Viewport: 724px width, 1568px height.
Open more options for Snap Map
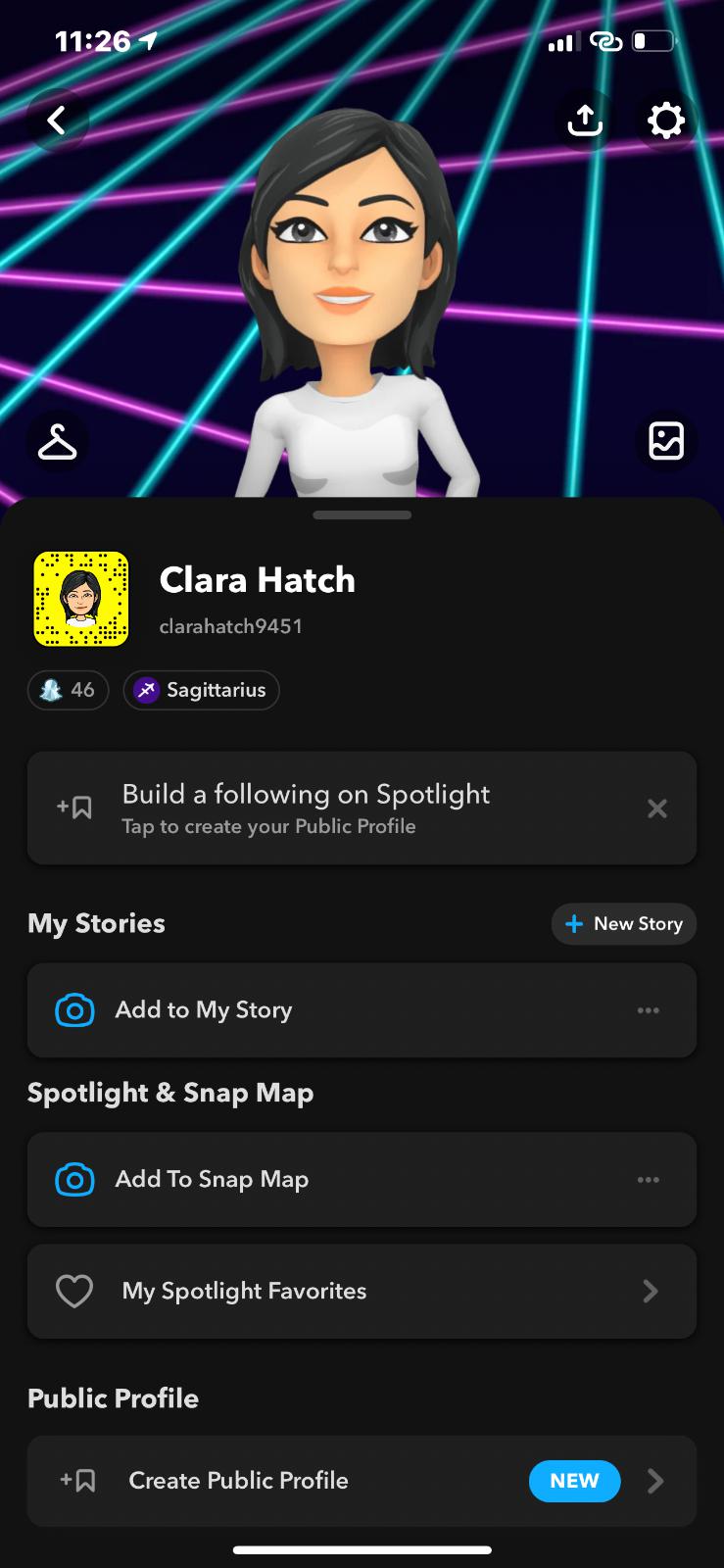tap(649, 1180)
